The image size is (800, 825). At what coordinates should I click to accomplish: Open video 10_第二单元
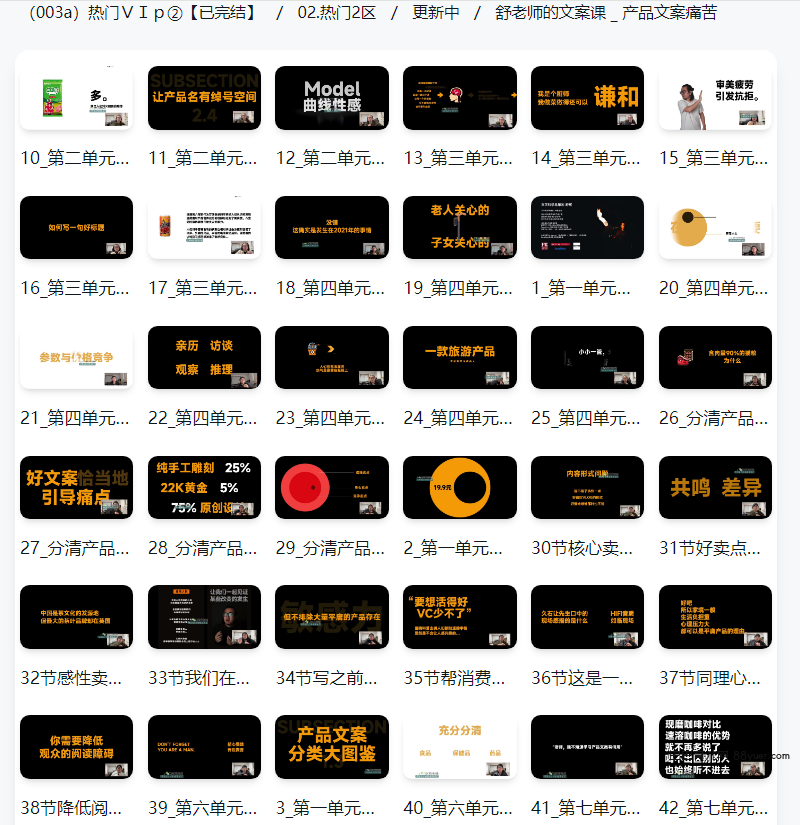coord(76,98)
